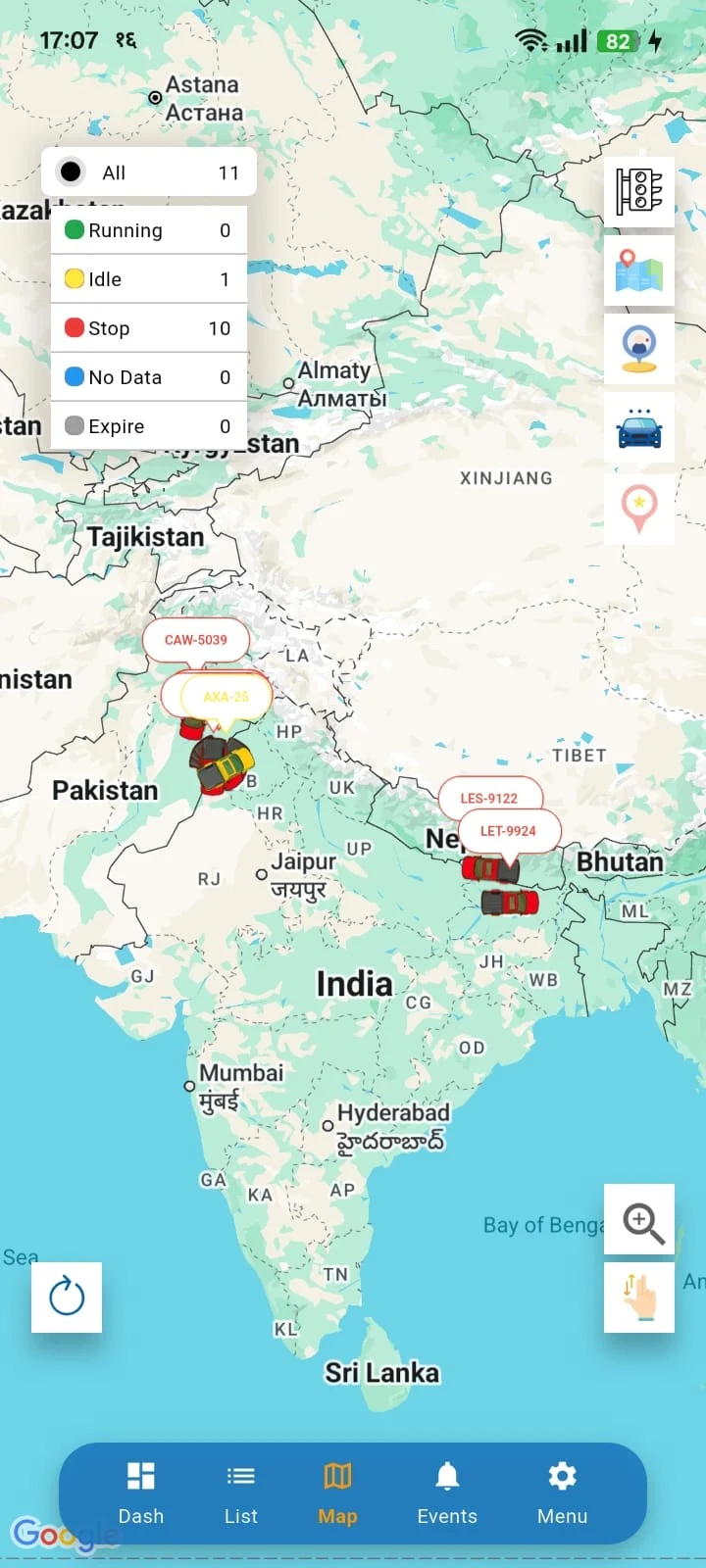Filter vehicles by Idle status
The width and height of the screenshot is (706, 1568).
tap(148, 279)
